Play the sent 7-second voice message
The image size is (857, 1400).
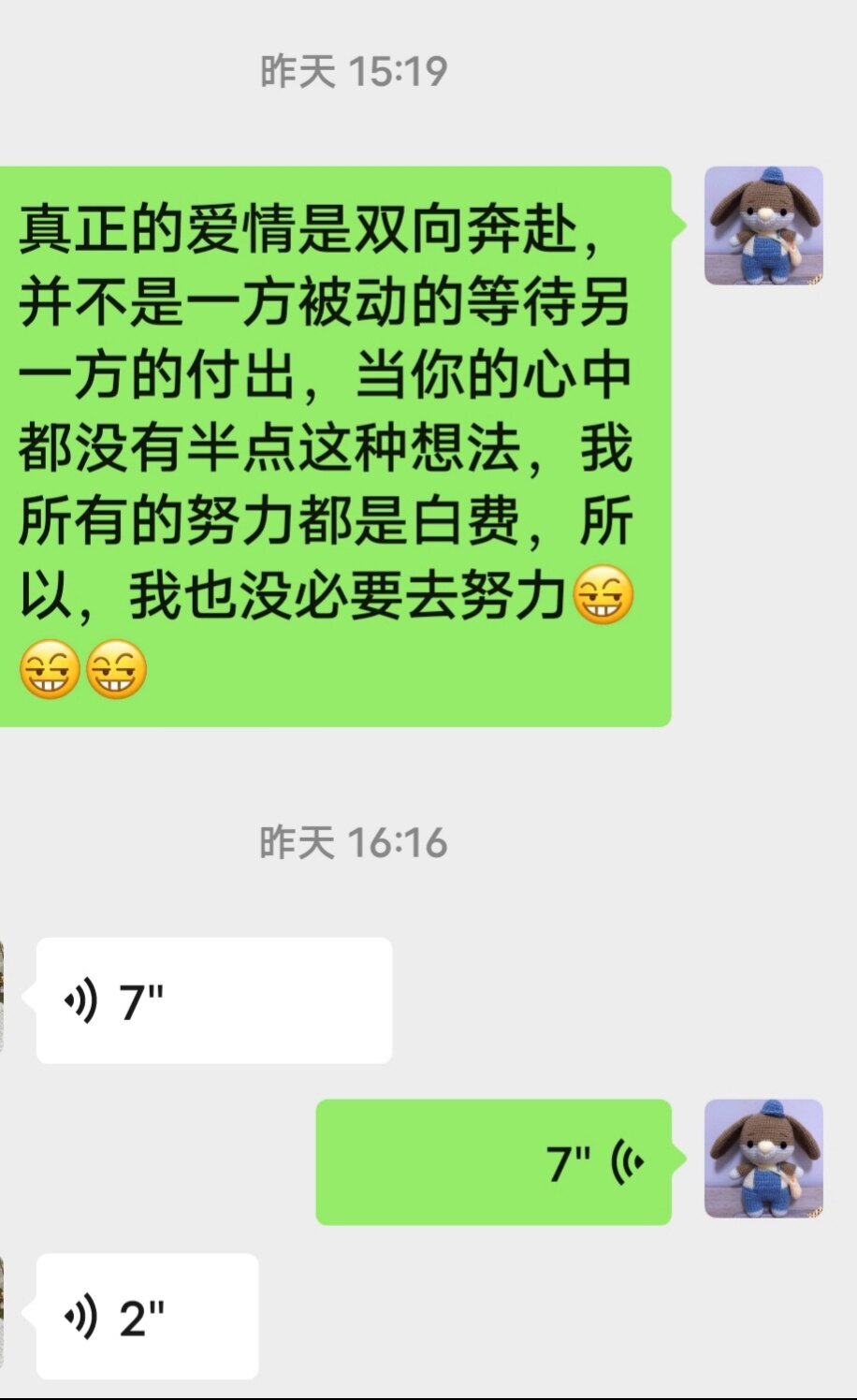tap(494, 1161)
